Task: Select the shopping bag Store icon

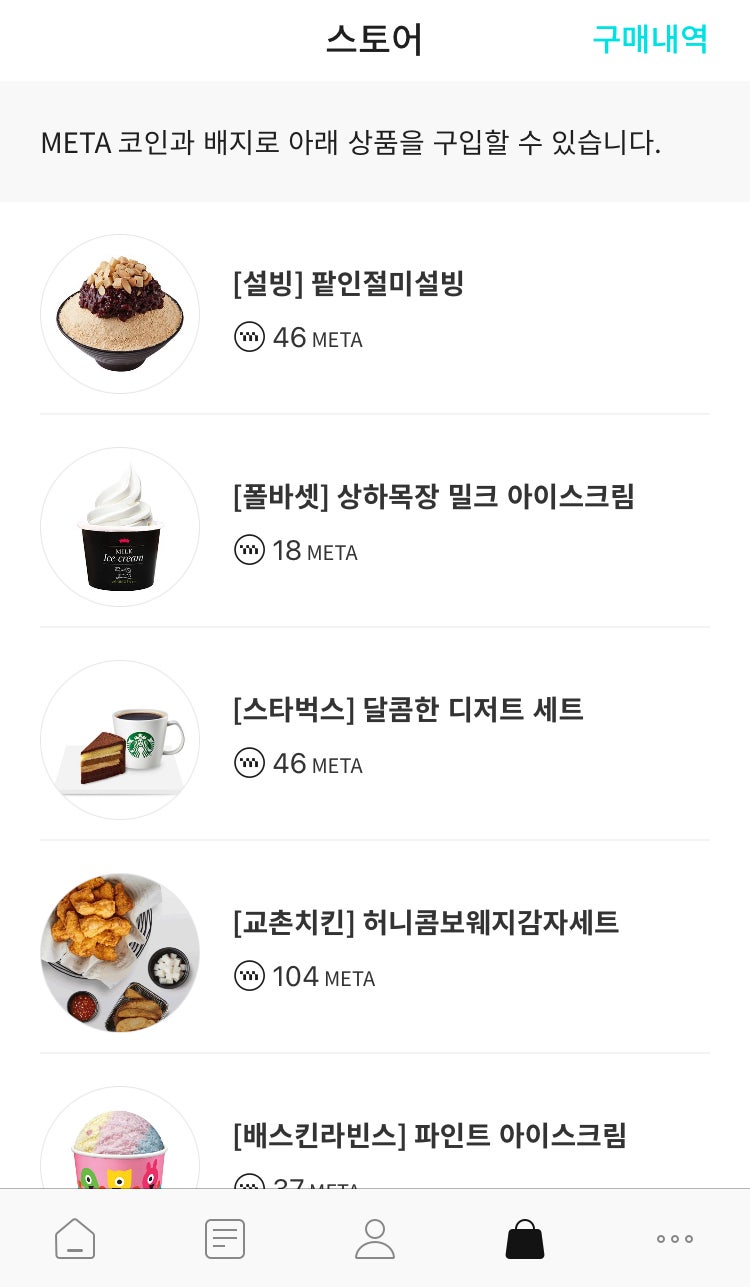Action: tap(524, 1237)
